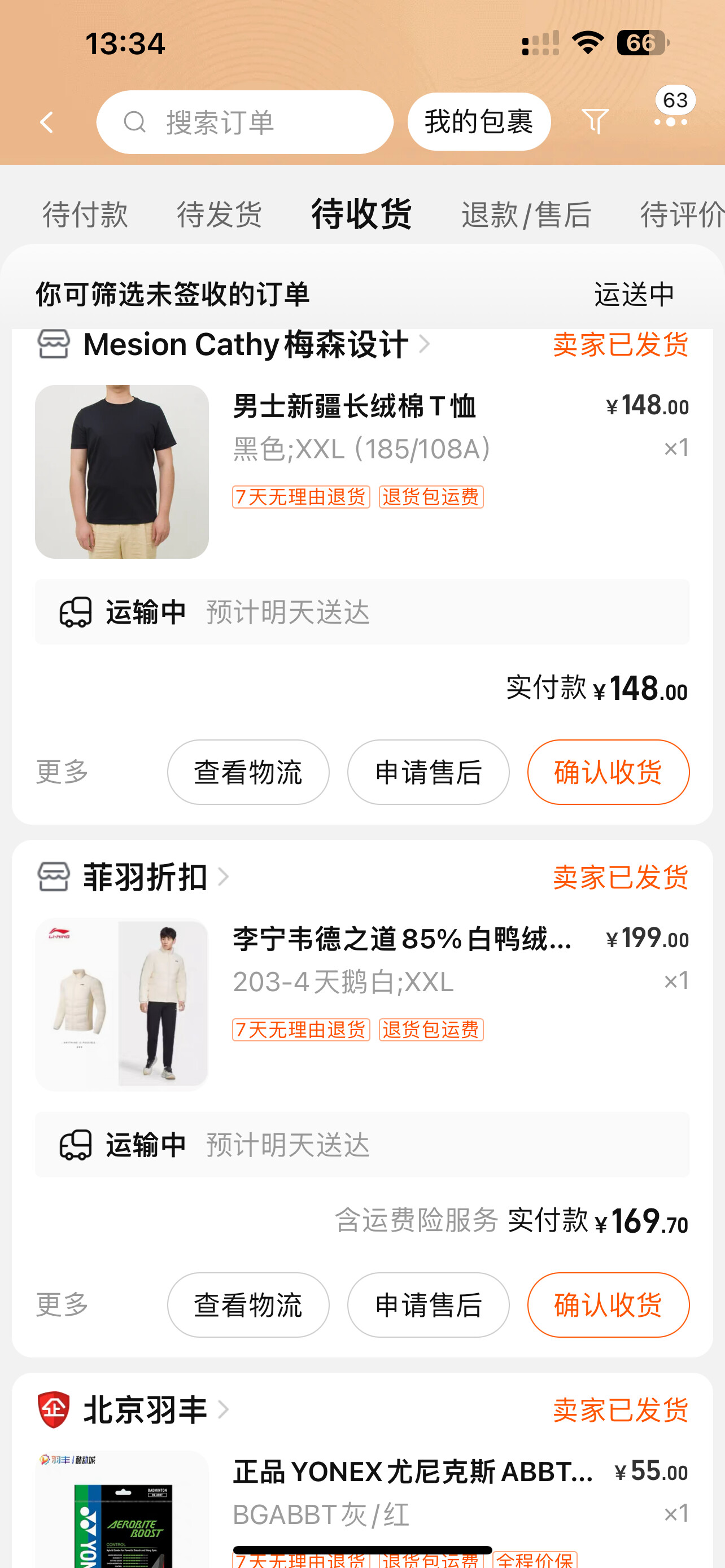View the 男士新疆长绒棉T恤 product image
This screenshot has width=725, height=1568.
[x=122, y=472]
